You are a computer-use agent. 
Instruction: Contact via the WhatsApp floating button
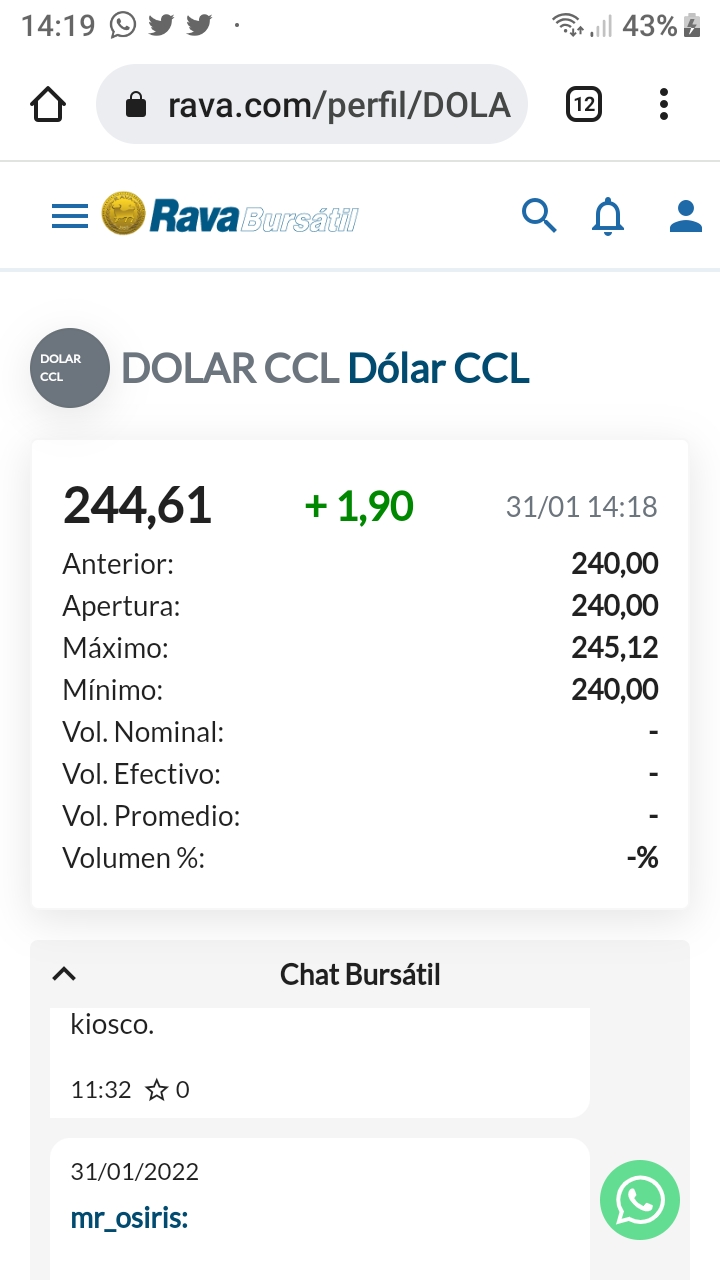tap(640, 1200)
